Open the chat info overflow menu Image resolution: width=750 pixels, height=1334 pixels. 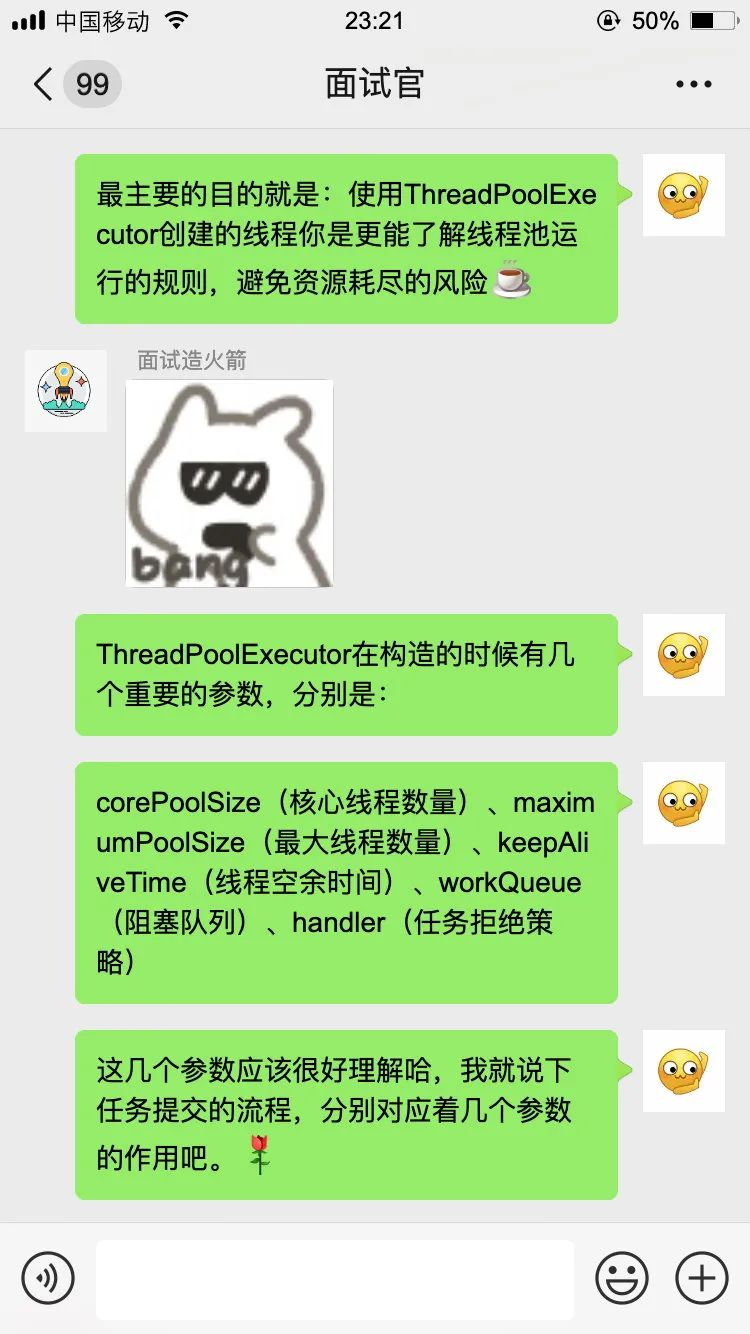pos(693,85)
